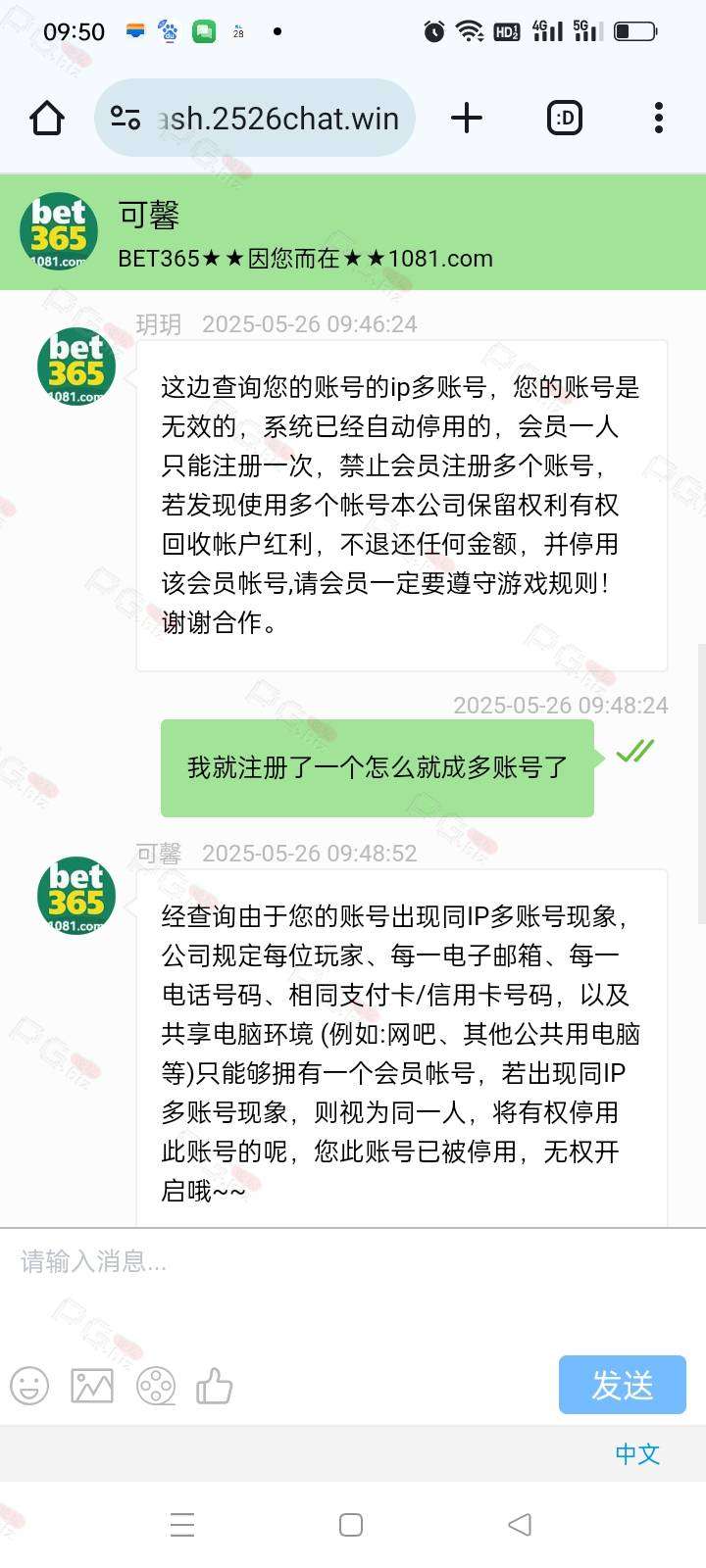Send the message with 发送 button
Viewport: 706px width, 1568px height.
(622, 1385)
